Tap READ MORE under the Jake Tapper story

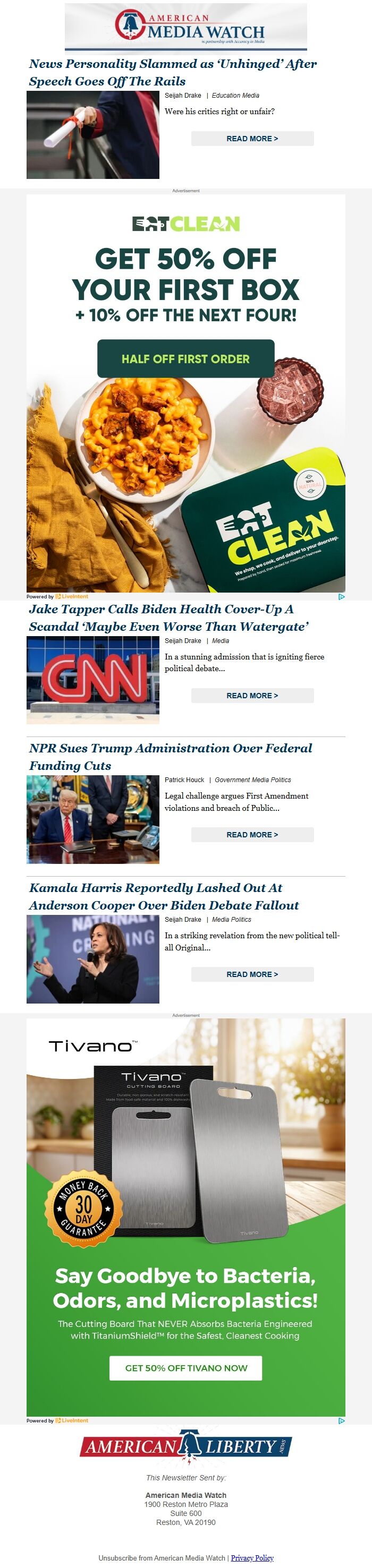click(x=252, y=695)
